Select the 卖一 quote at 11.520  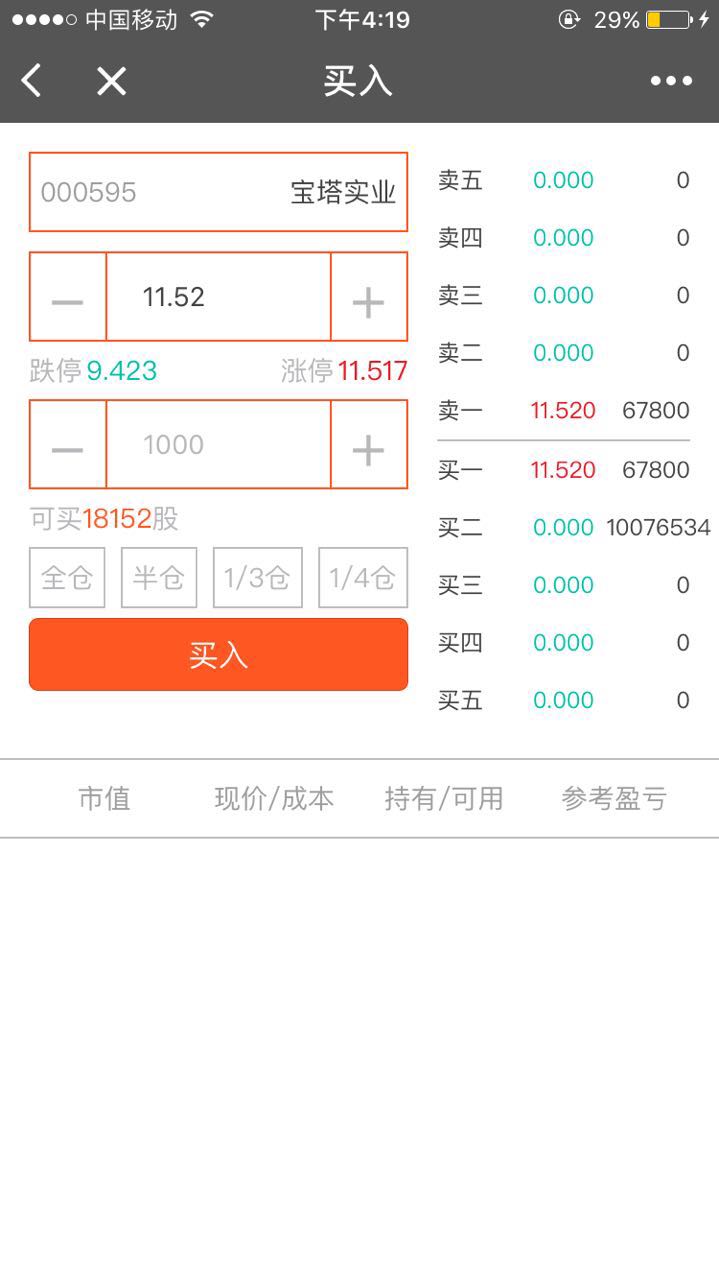564,410
